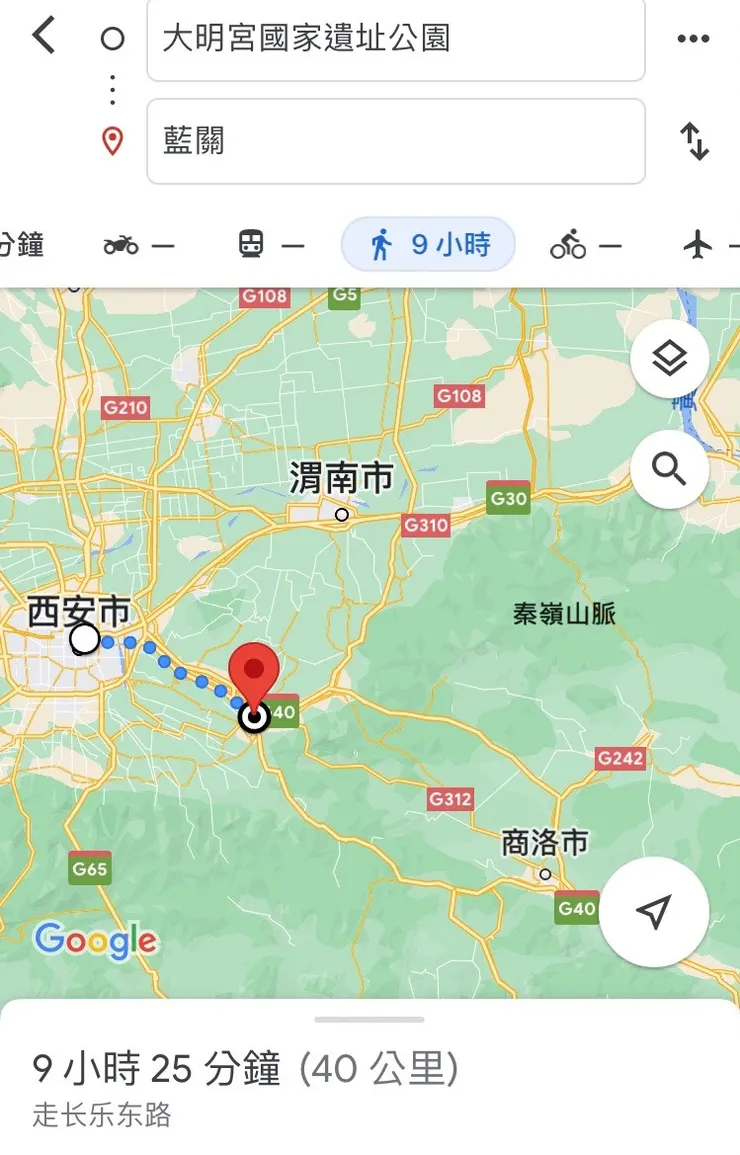740x1155 pixels.
Task: Open search on the map
Action: pyautogui.click(x=669, y=470)
